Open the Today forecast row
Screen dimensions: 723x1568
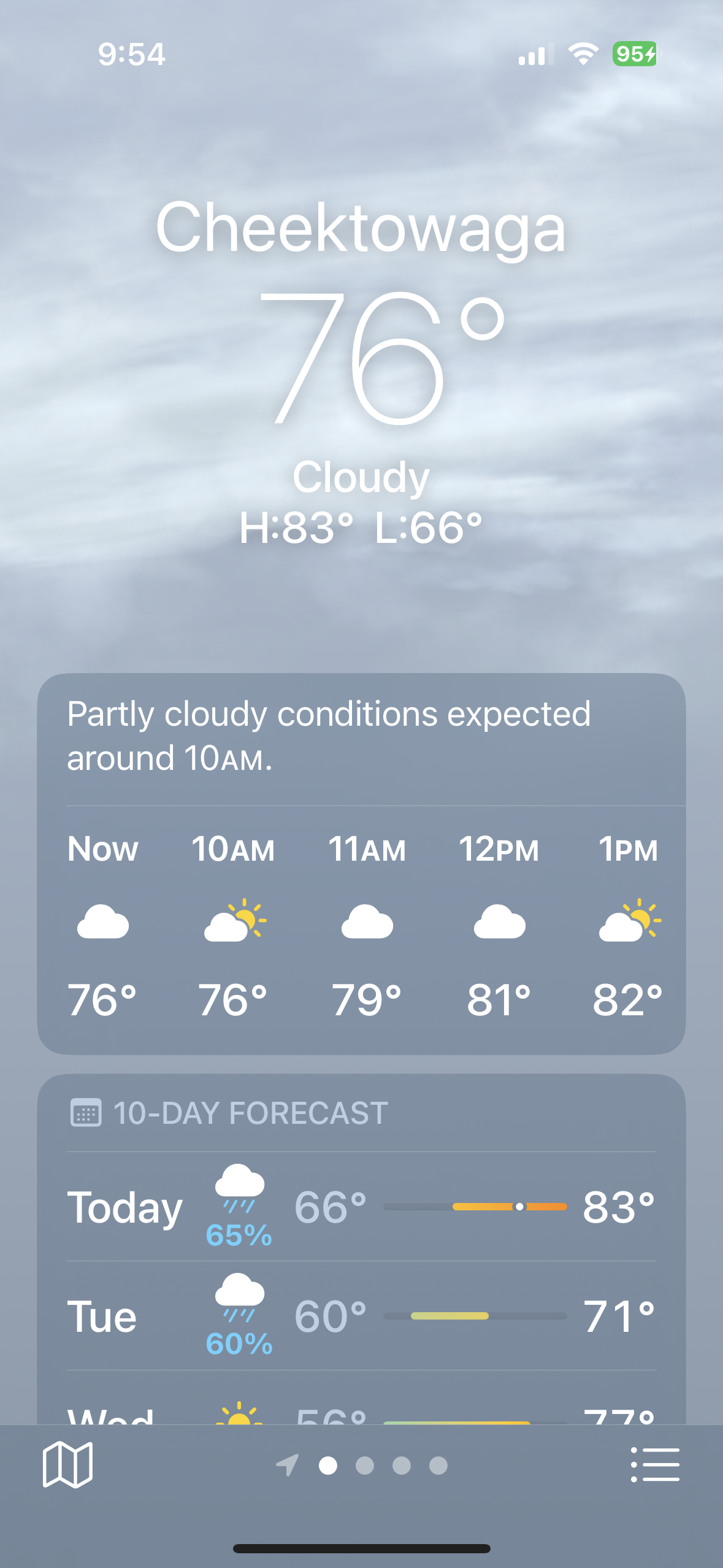click(x=361, y=1207)
